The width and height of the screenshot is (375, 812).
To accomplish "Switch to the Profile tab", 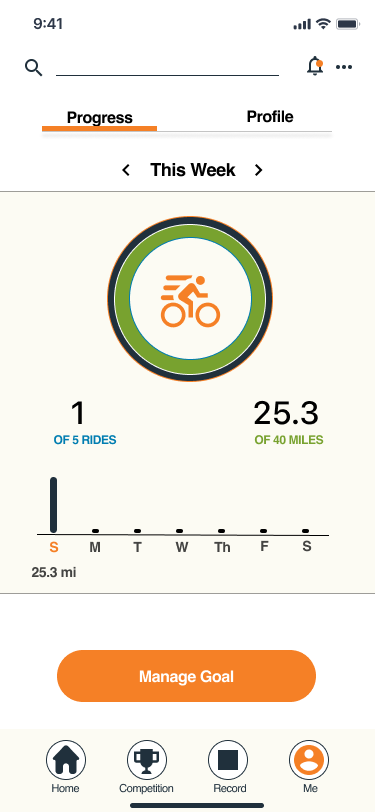I will (270, 117).
